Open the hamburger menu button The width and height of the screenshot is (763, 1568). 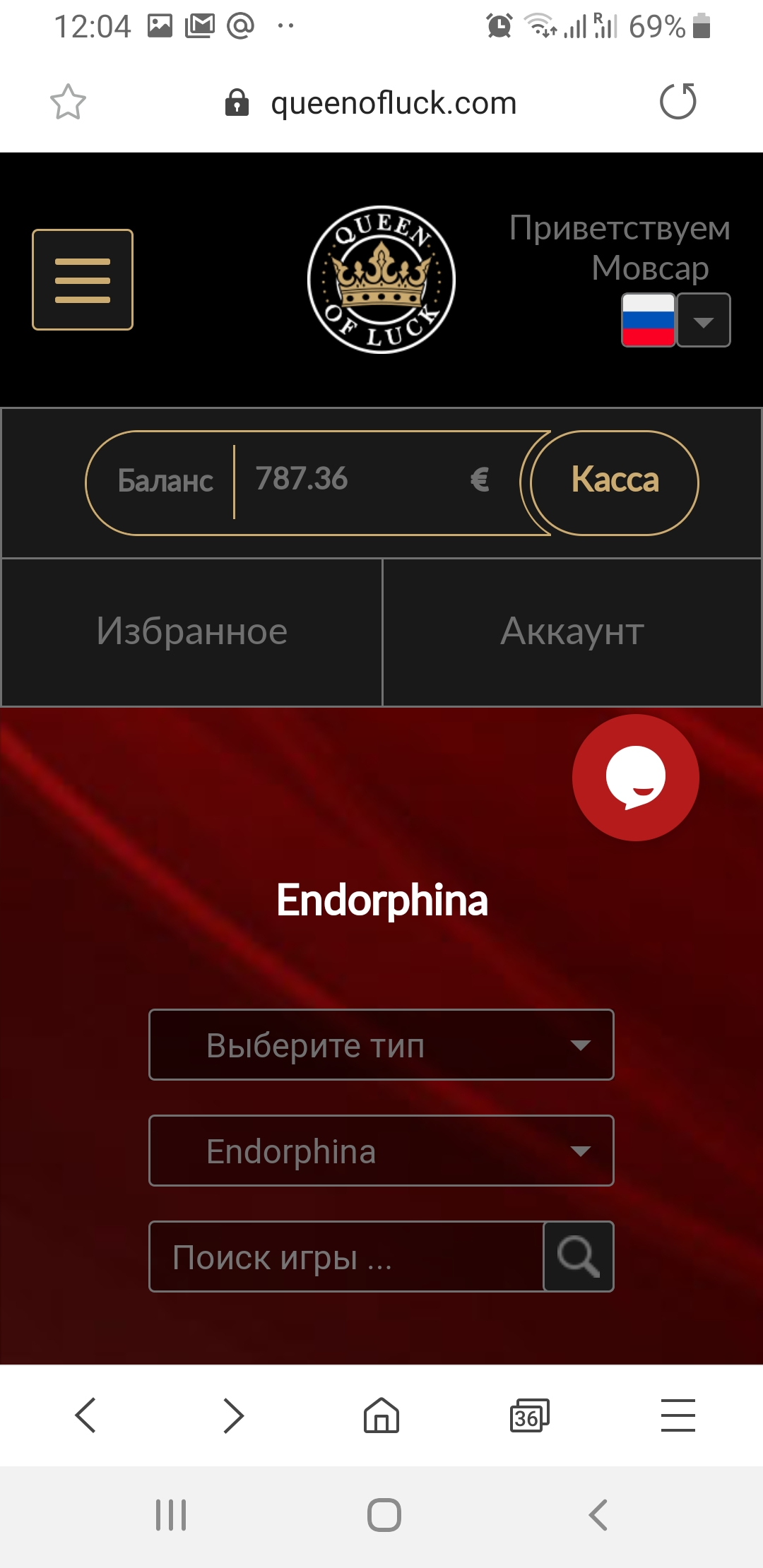tap(83, 280)
